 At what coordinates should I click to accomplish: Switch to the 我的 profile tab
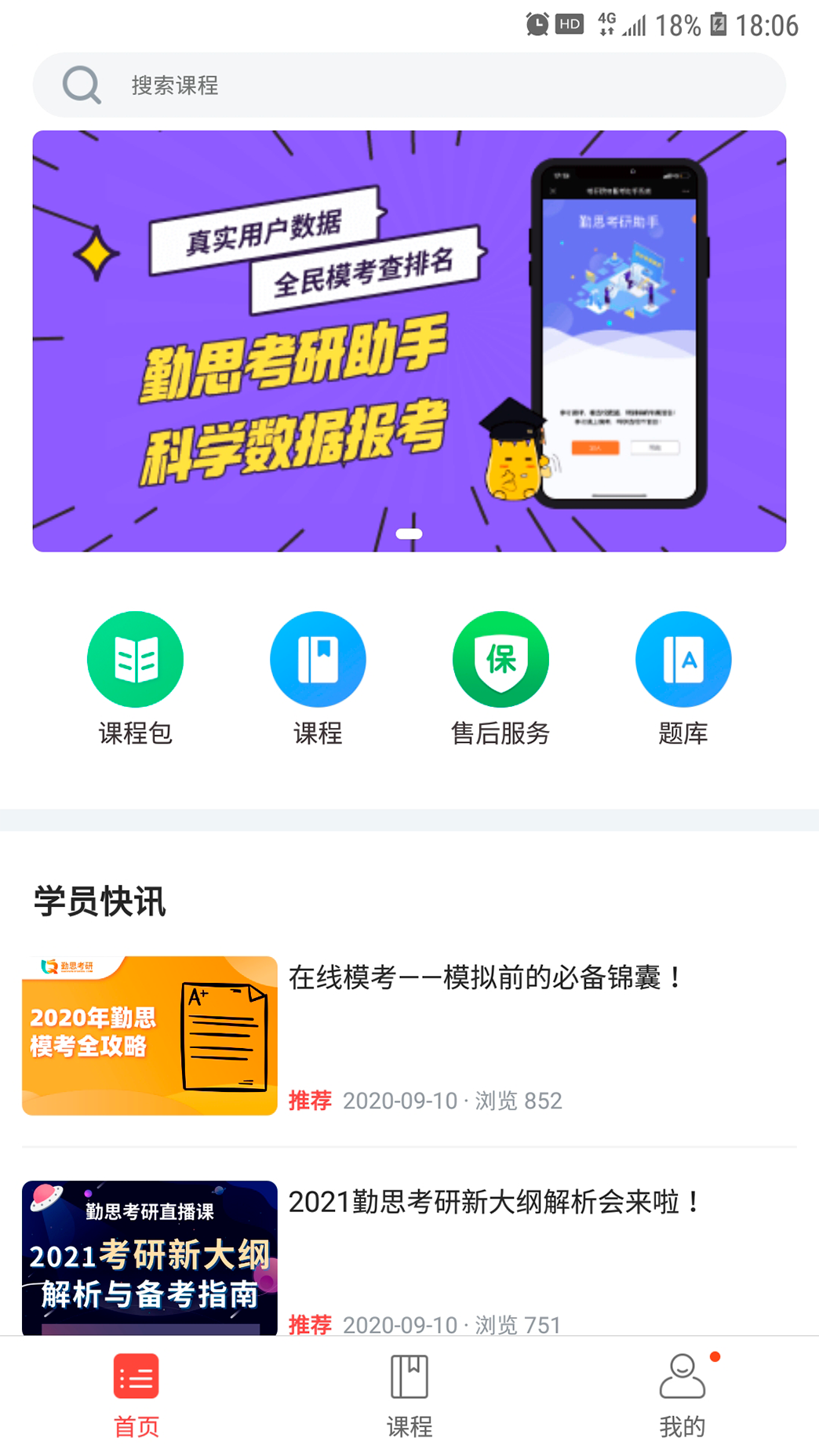(x=682, y=1395)
